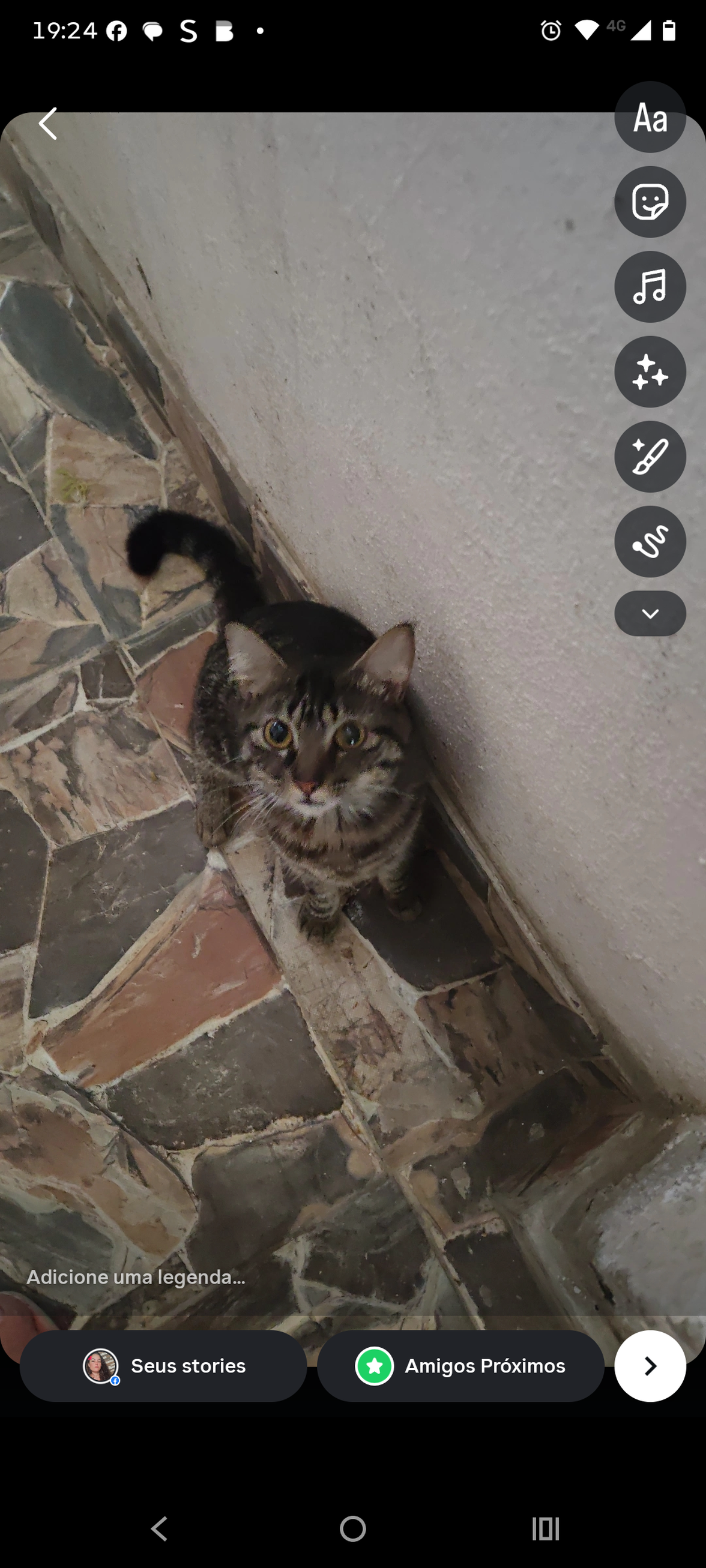Add text with the Aa tool
Screen dimensions: 706x1568
(x=650, y=118)
